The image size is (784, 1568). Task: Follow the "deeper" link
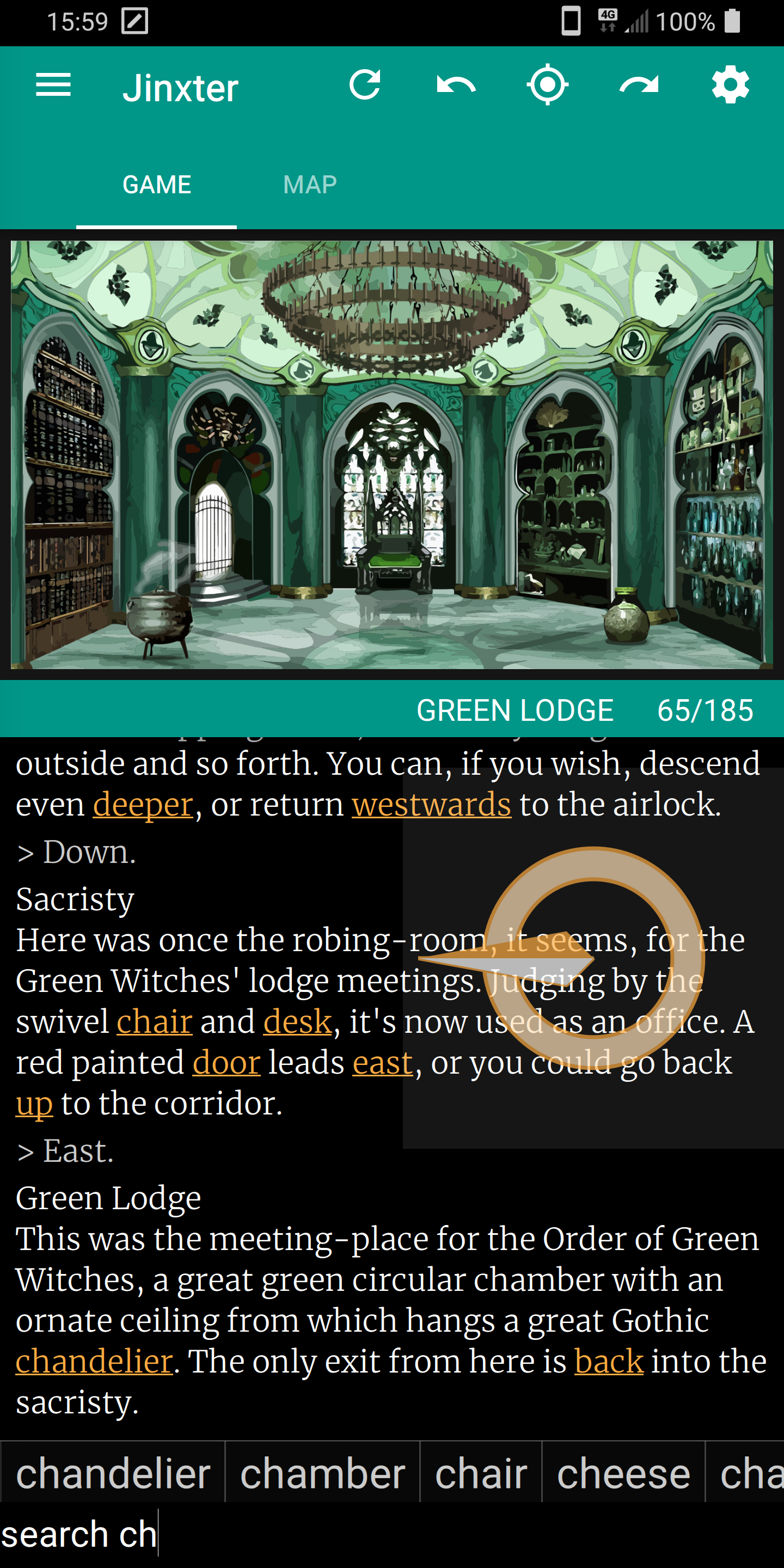click(x=143, y=805)
